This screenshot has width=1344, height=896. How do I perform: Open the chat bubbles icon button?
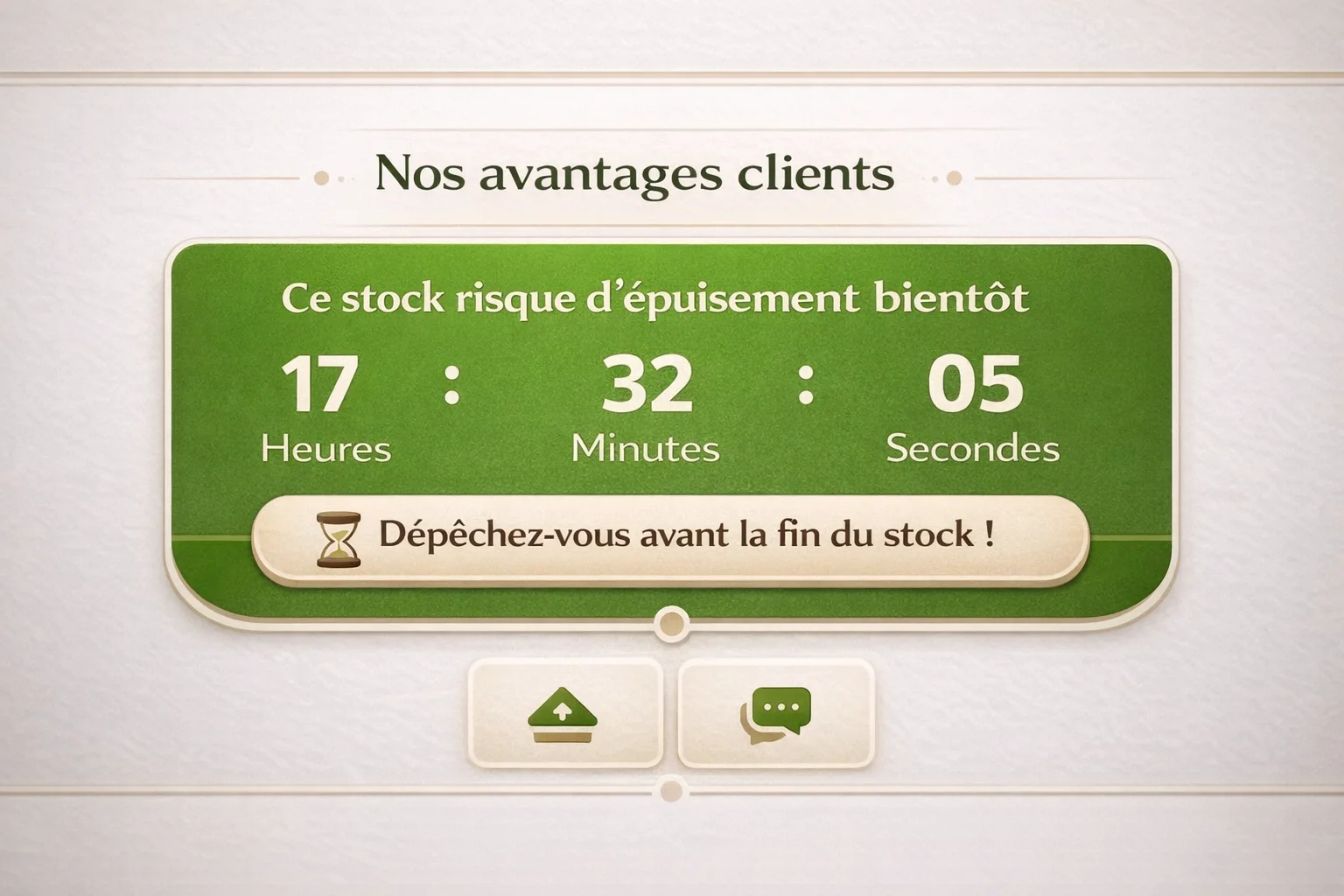[776, 713]
